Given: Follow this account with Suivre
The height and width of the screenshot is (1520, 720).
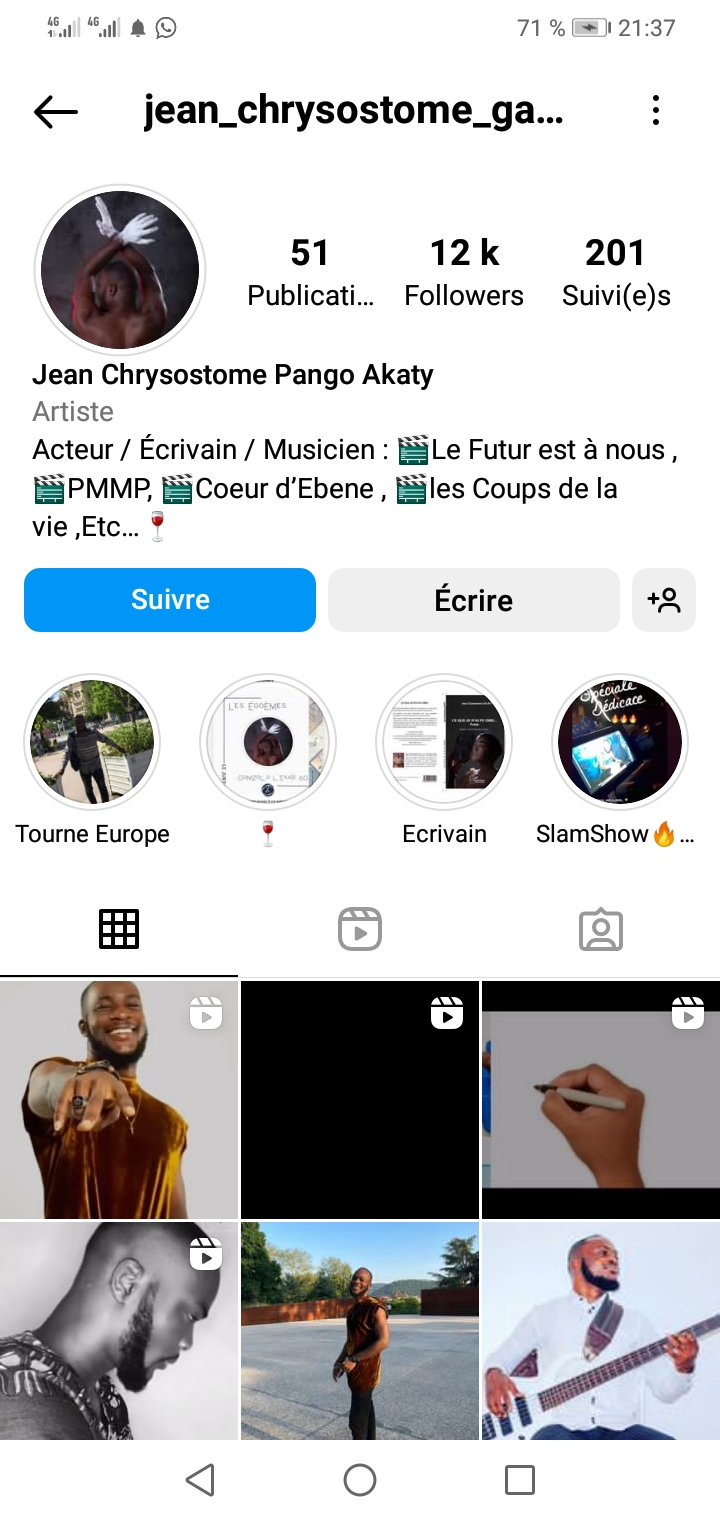Looking at the screenshot, I should (170, 600).
